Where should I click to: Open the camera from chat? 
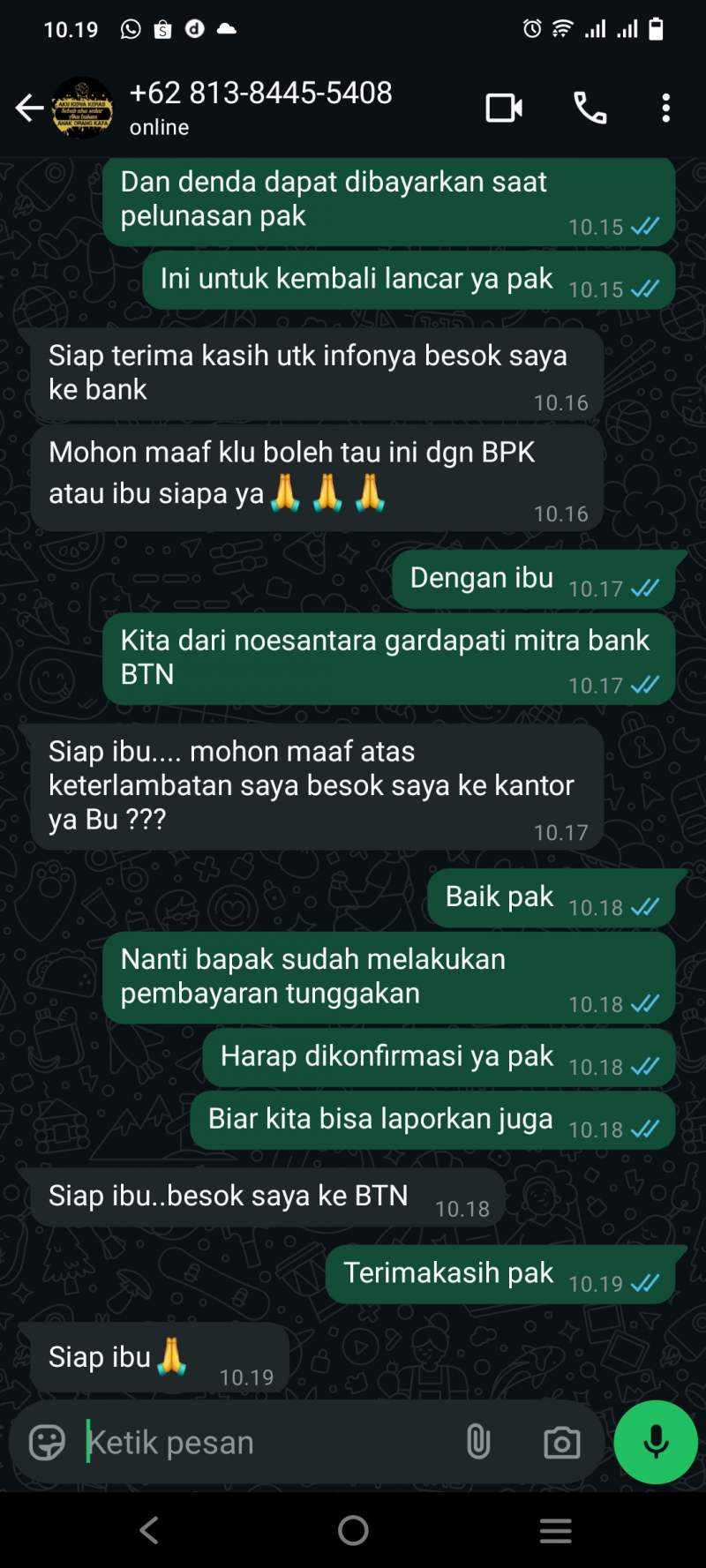point(561,1443)
